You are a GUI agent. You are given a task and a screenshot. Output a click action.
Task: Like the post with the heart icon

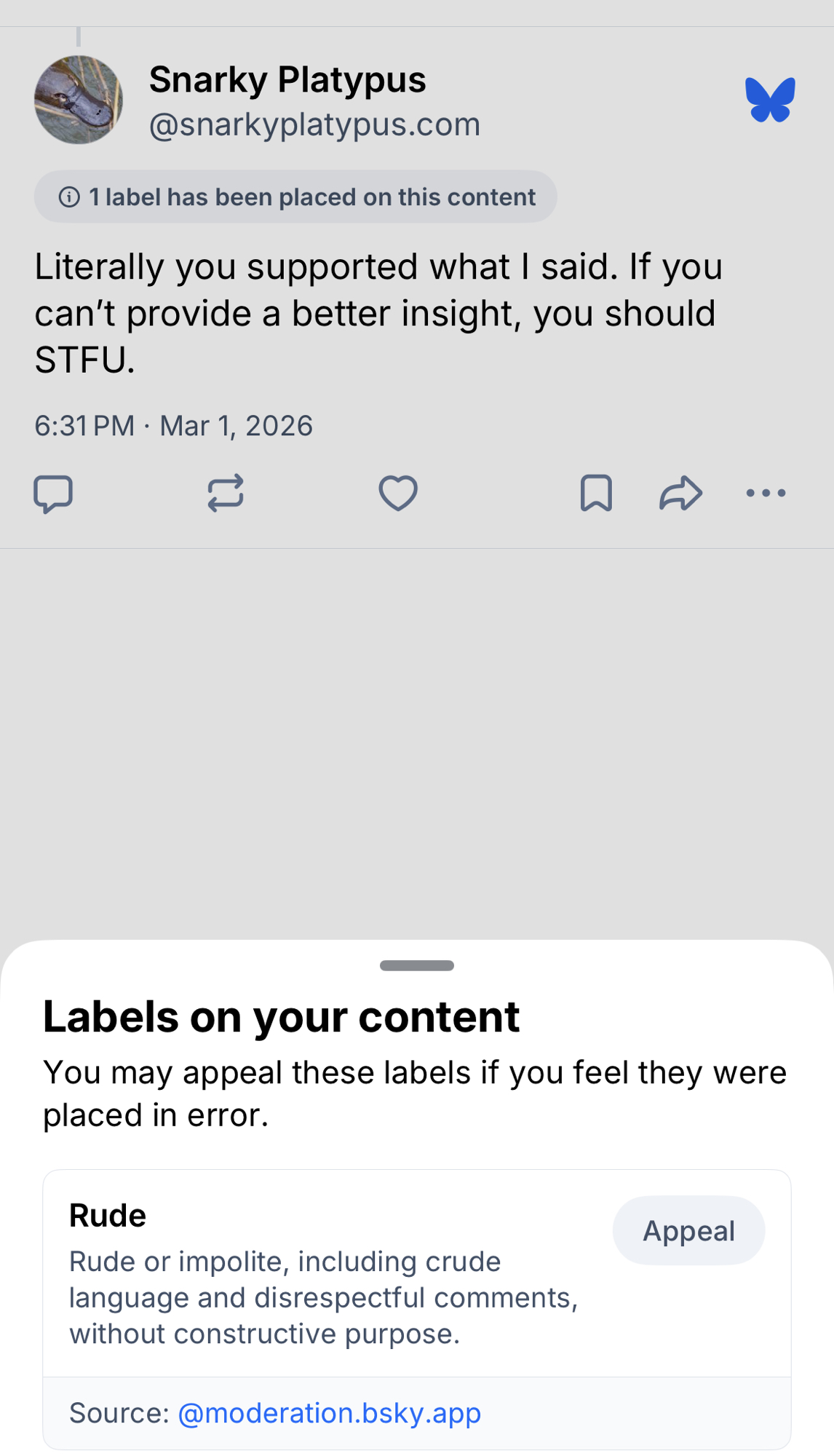tap(398, 494)
